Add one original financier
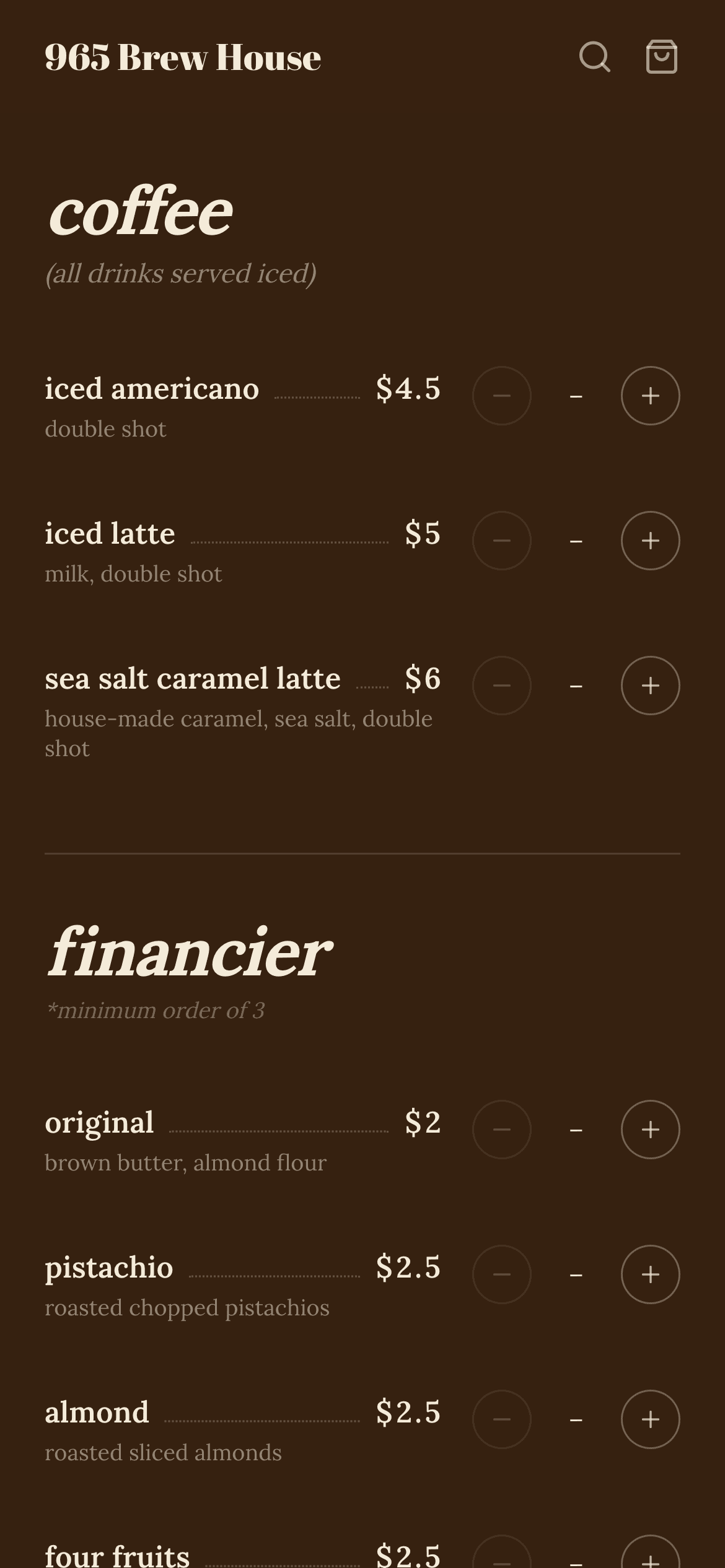Viewport: 725px width, 1568px height. tap(650, 1130)
